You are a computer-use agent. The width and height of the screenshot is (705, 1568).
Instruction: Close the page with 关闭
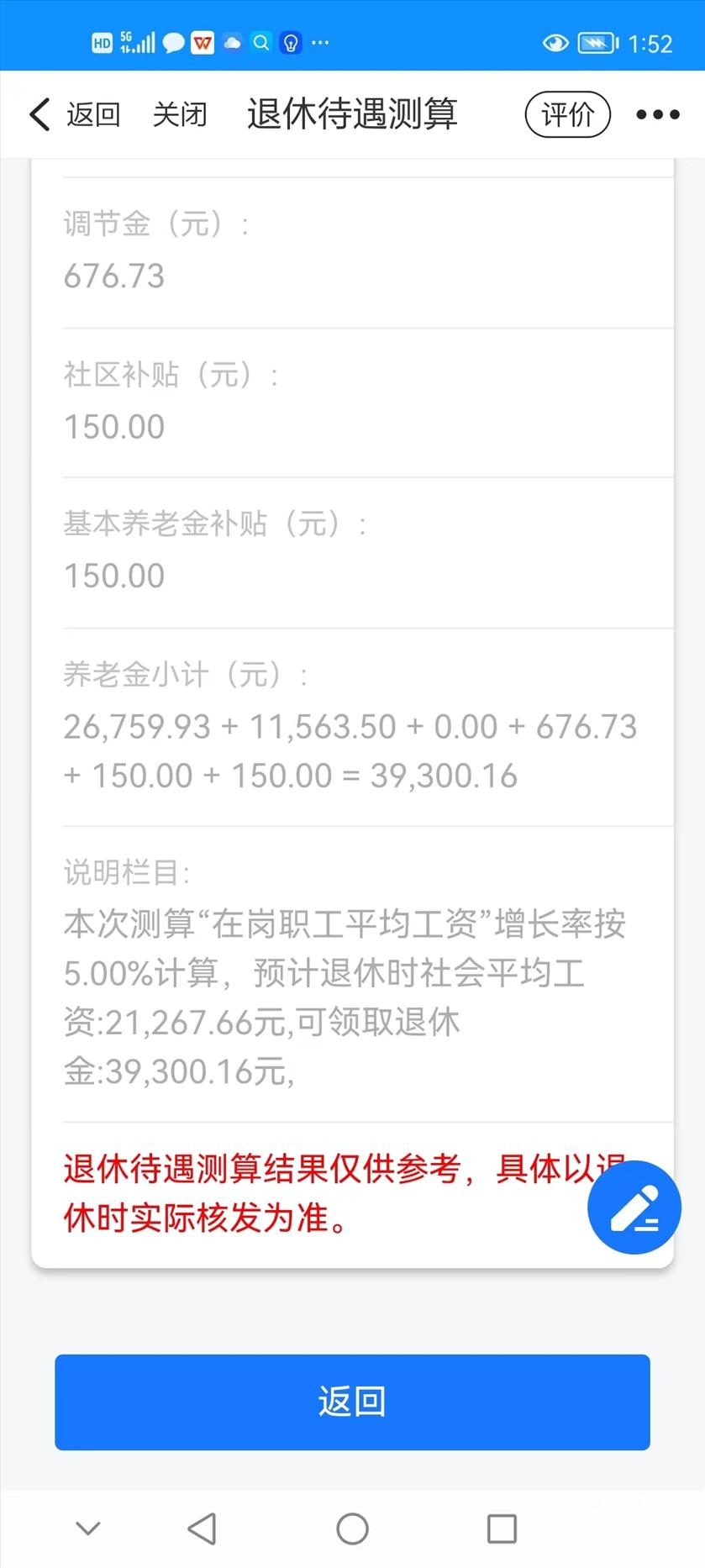180,114
